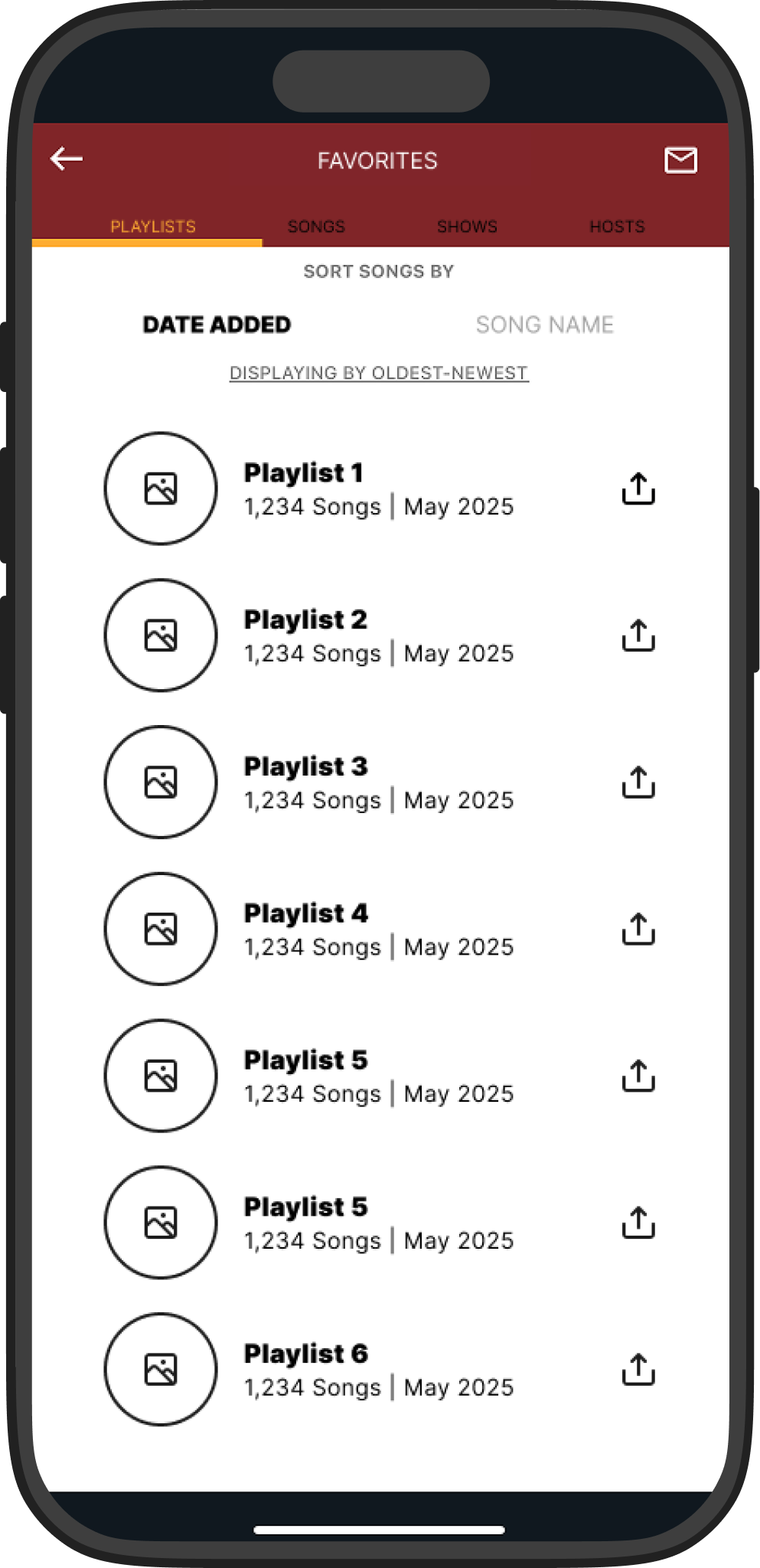760x1568 pixels.
Task: Open Playlist 3
Action: (305, 767)
